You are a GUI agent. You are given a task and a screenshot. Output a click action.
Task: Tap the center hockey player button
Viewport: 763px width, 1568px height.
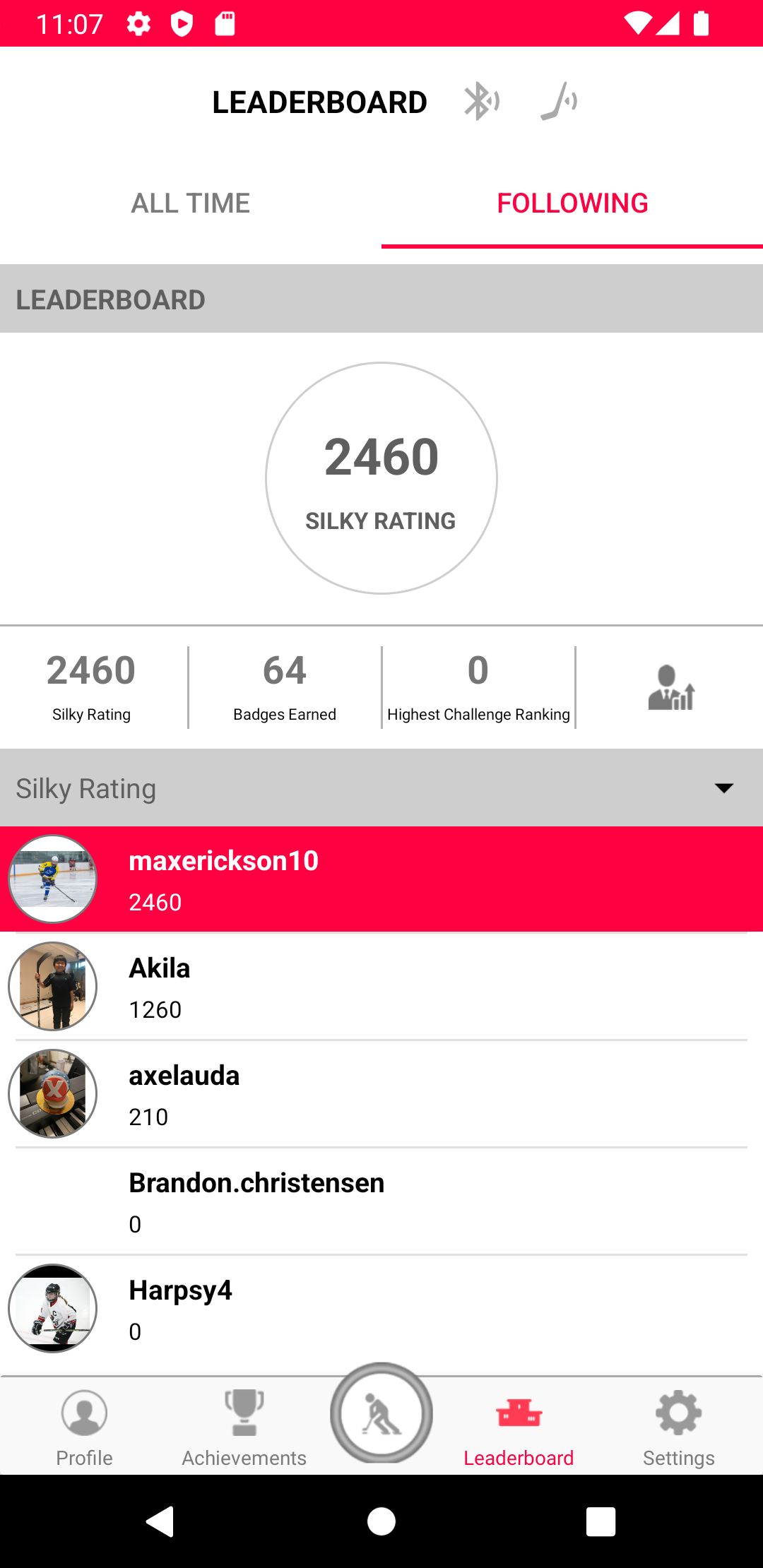point(381,1414)
